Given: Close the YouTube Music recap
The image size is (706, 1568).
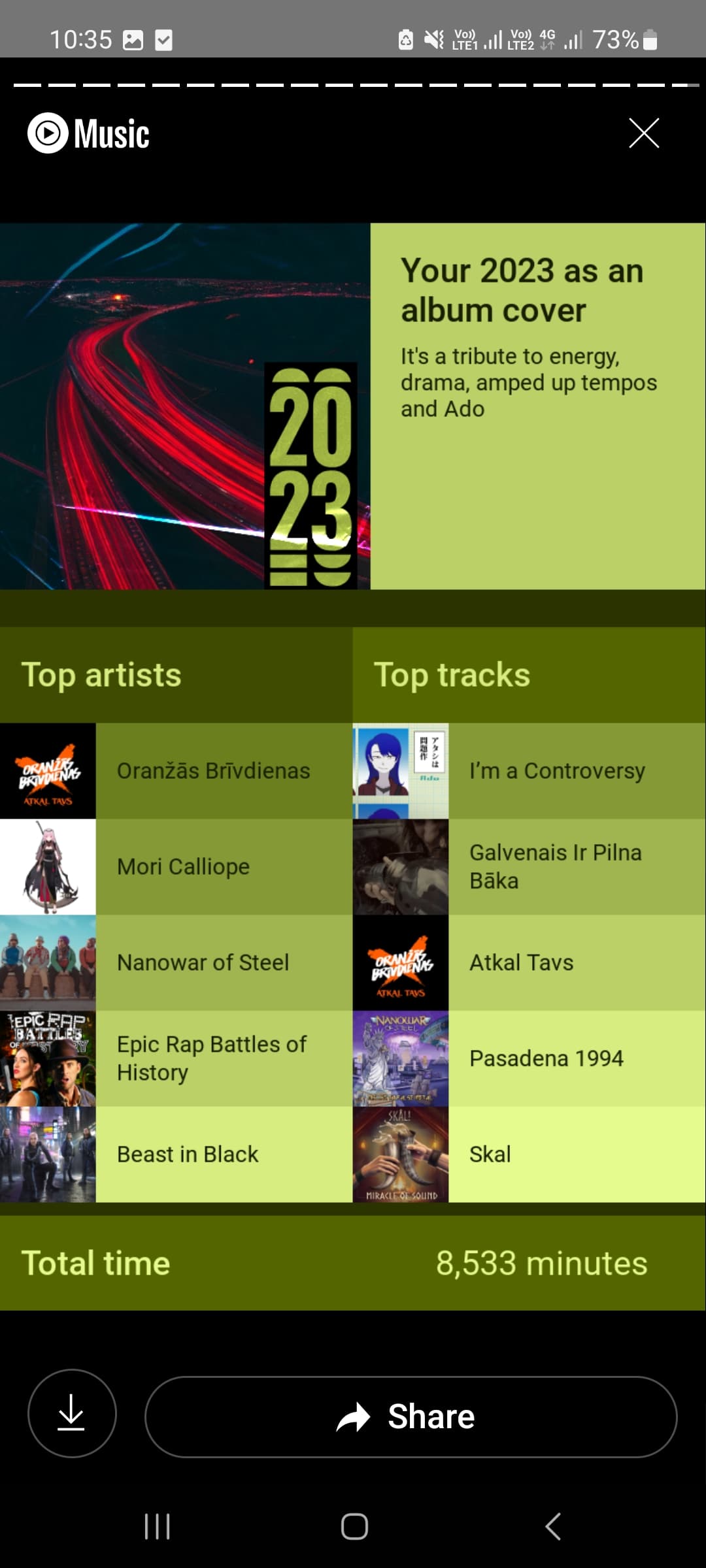Looking at the screenshot, I should [644, 133].
